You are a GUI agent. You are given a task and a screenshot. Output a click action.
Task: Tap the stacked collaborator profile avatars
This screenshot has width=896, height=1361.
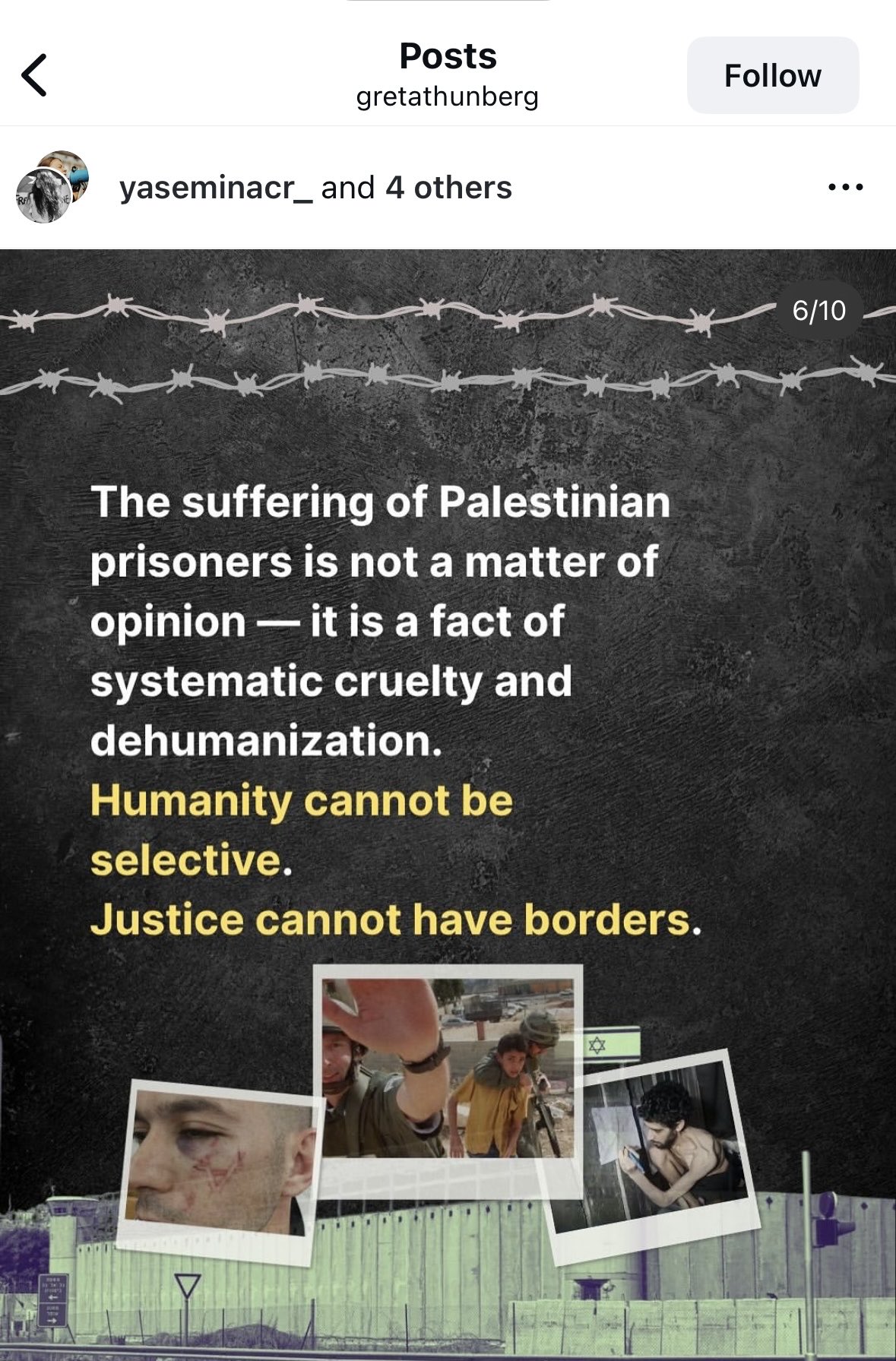52,187
